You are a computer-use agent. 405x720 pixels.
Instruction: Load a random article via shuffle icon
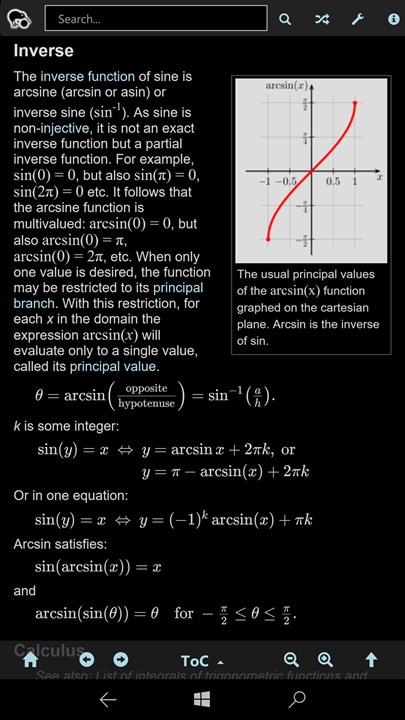322,19
